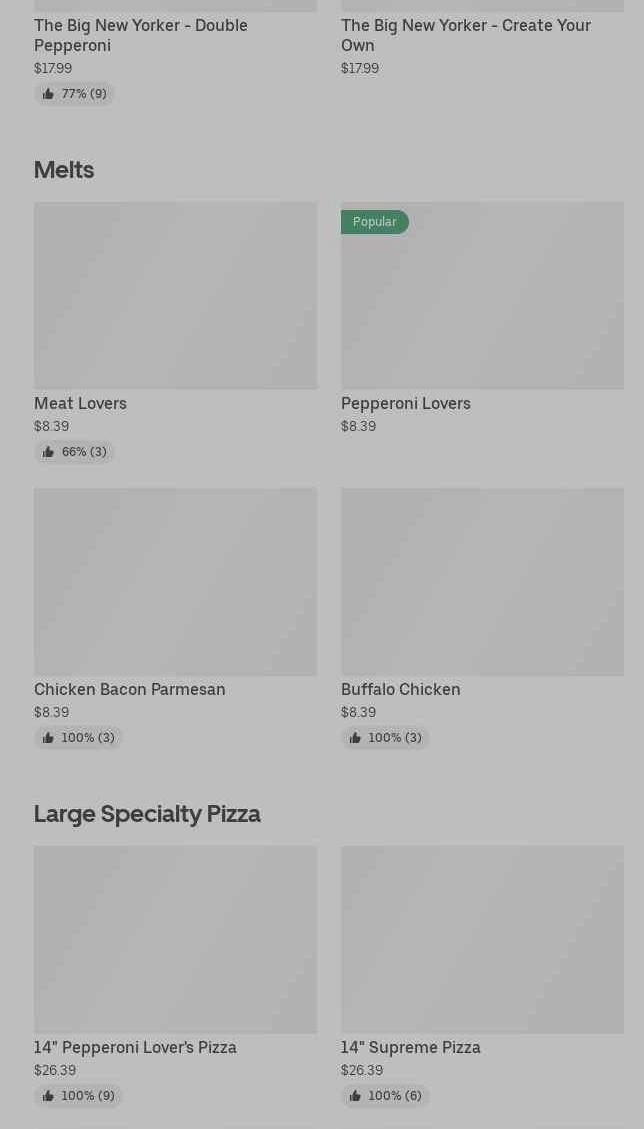View the Pepperoni Lovers melt item
Screen dimensions: 644x1129
click(x=482, y=296)
